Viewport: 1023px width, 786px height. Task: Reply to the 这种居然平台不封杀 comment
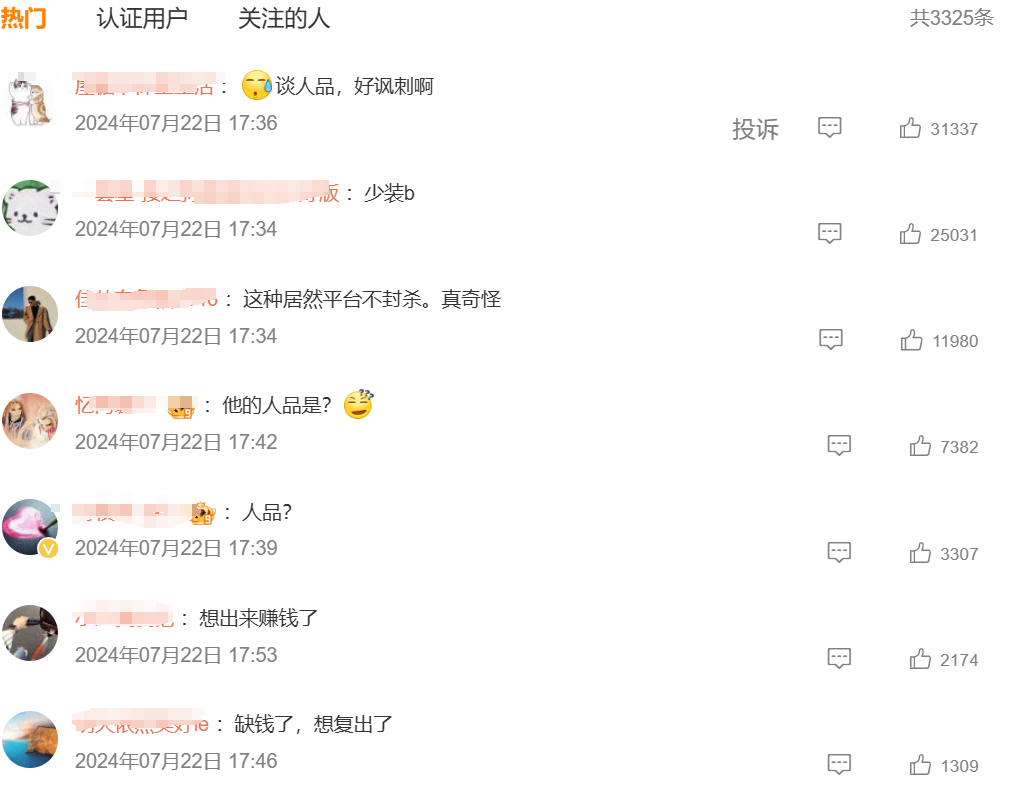(x=831, y=340)
